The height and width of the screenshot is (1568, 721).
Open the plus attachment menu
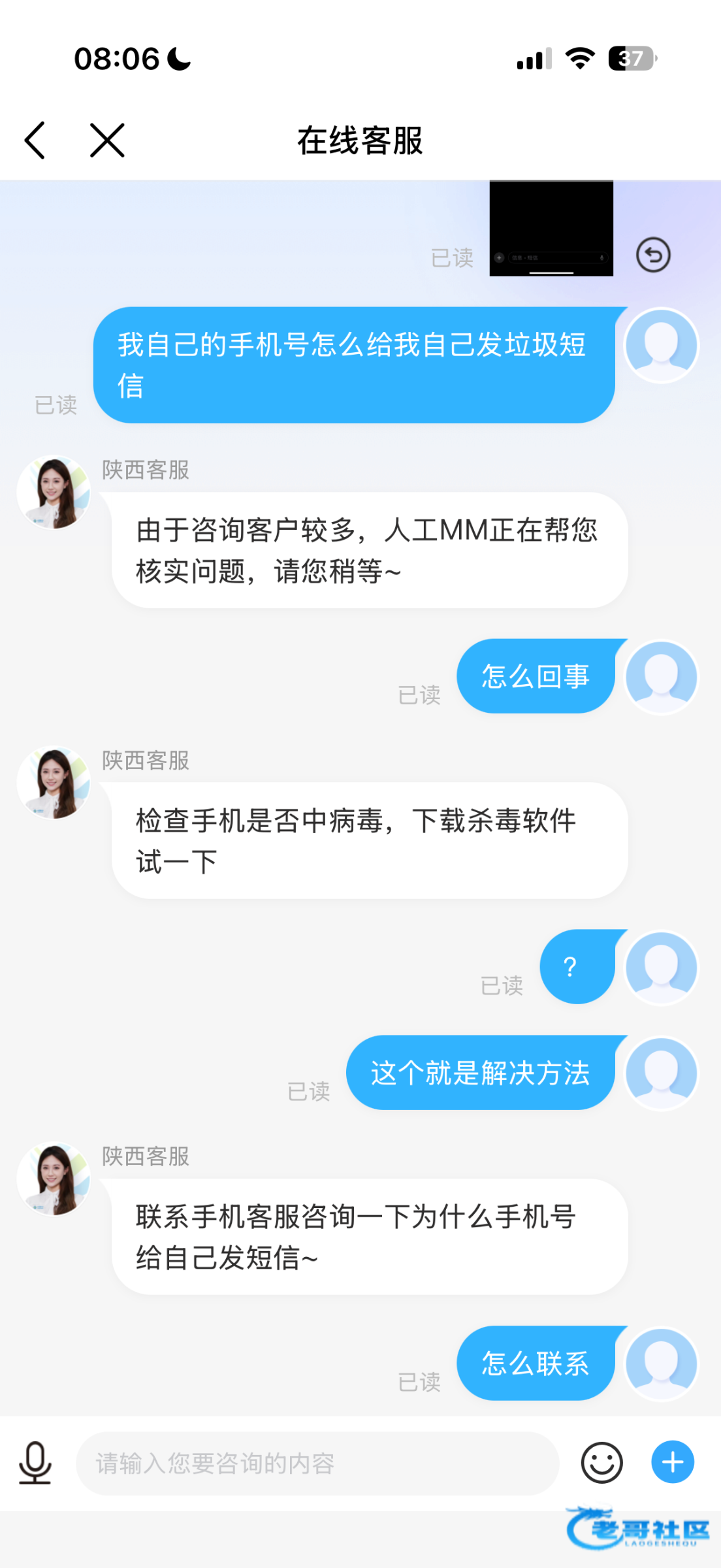(x=673, y=1462)
